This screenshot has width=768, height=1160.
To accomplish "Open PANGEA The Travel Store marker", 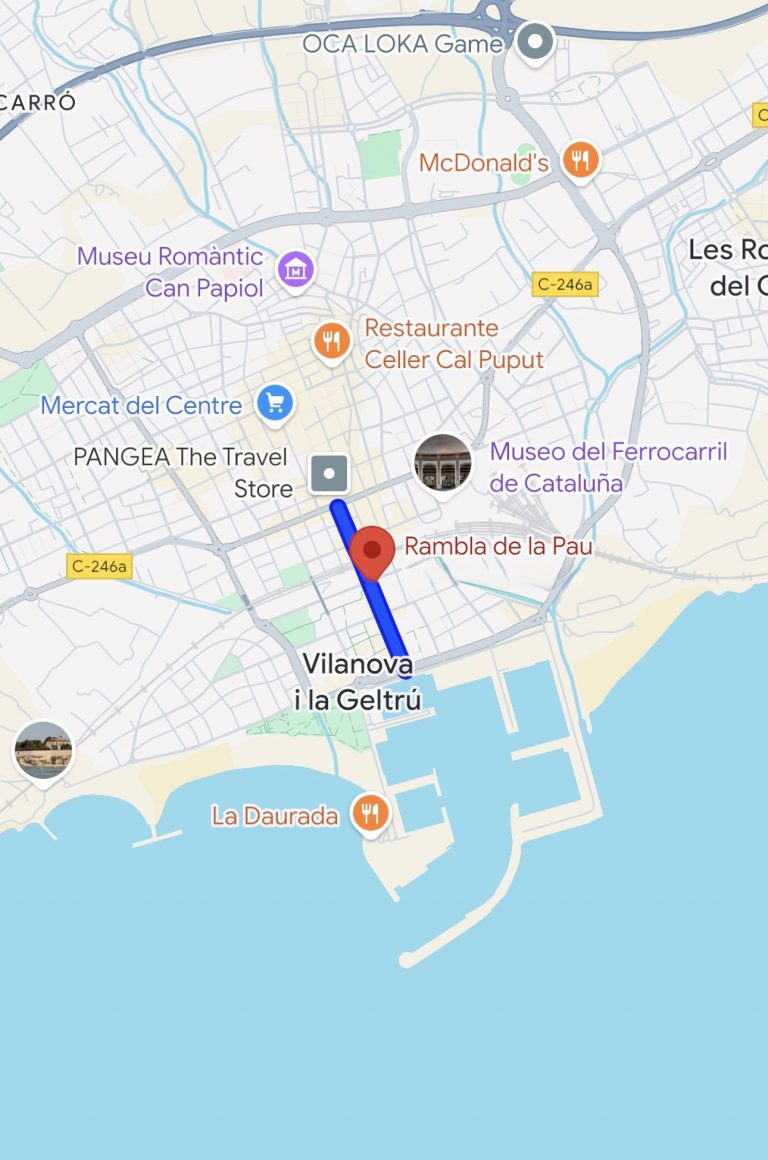I will point(329,473).
